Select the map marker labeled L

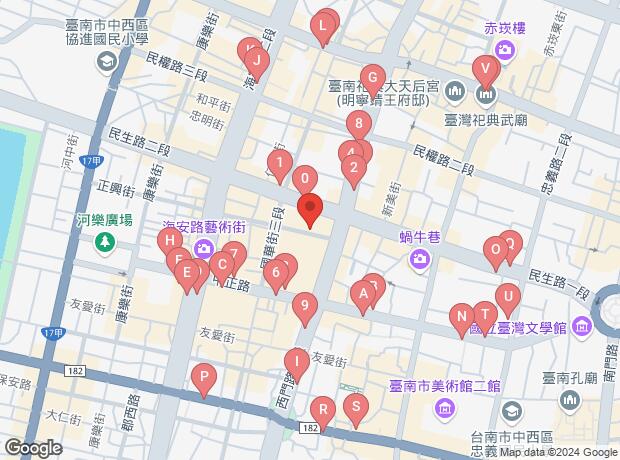point(324,24)
